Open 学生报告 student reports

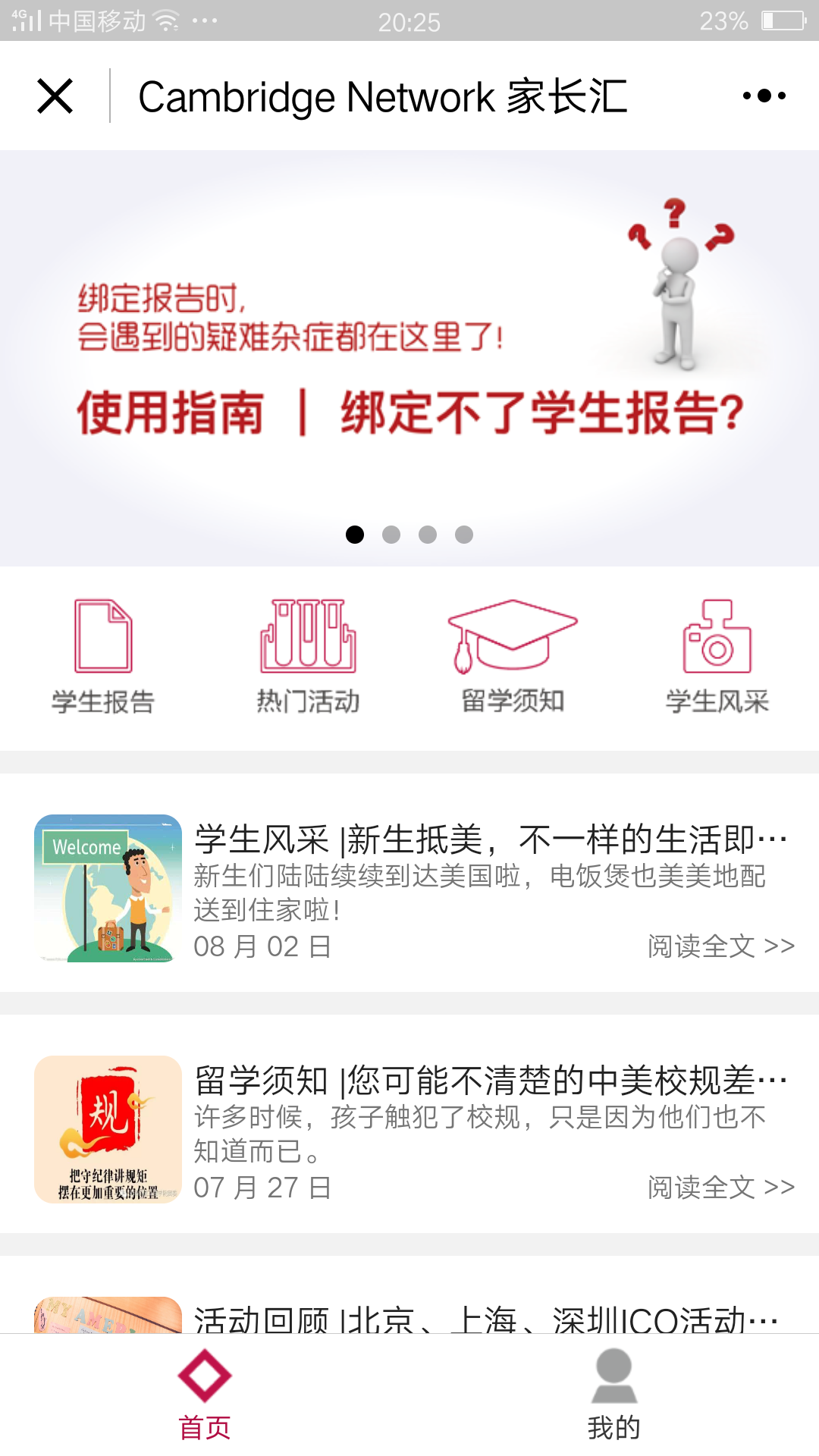pos(103,657)
